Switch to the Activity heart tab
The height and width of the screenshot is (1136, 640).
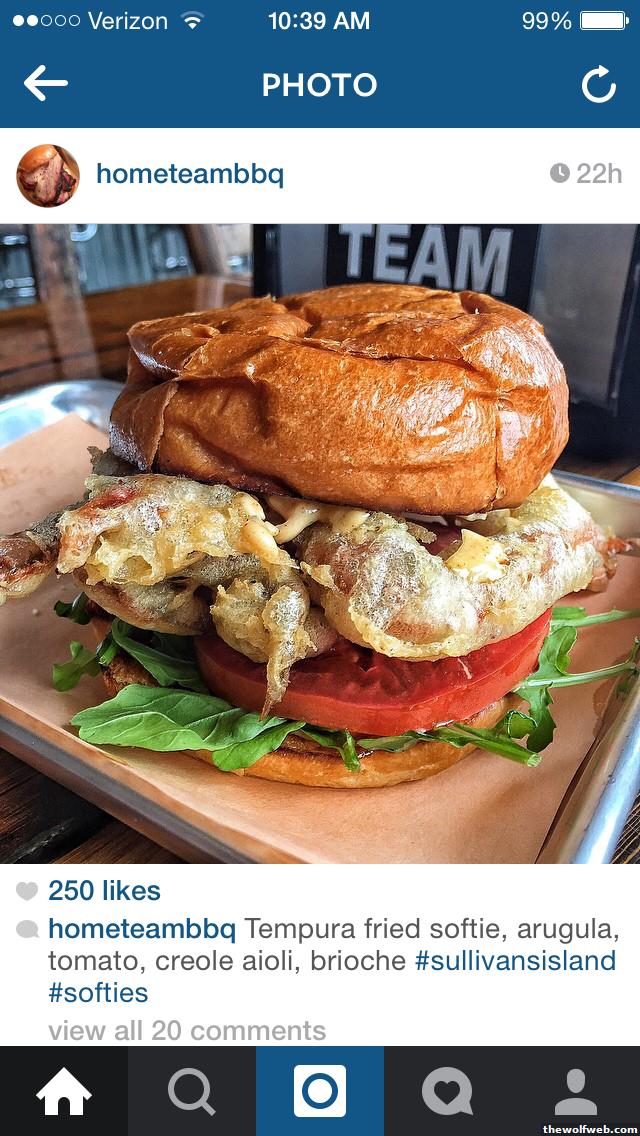tap(447, 1091)
